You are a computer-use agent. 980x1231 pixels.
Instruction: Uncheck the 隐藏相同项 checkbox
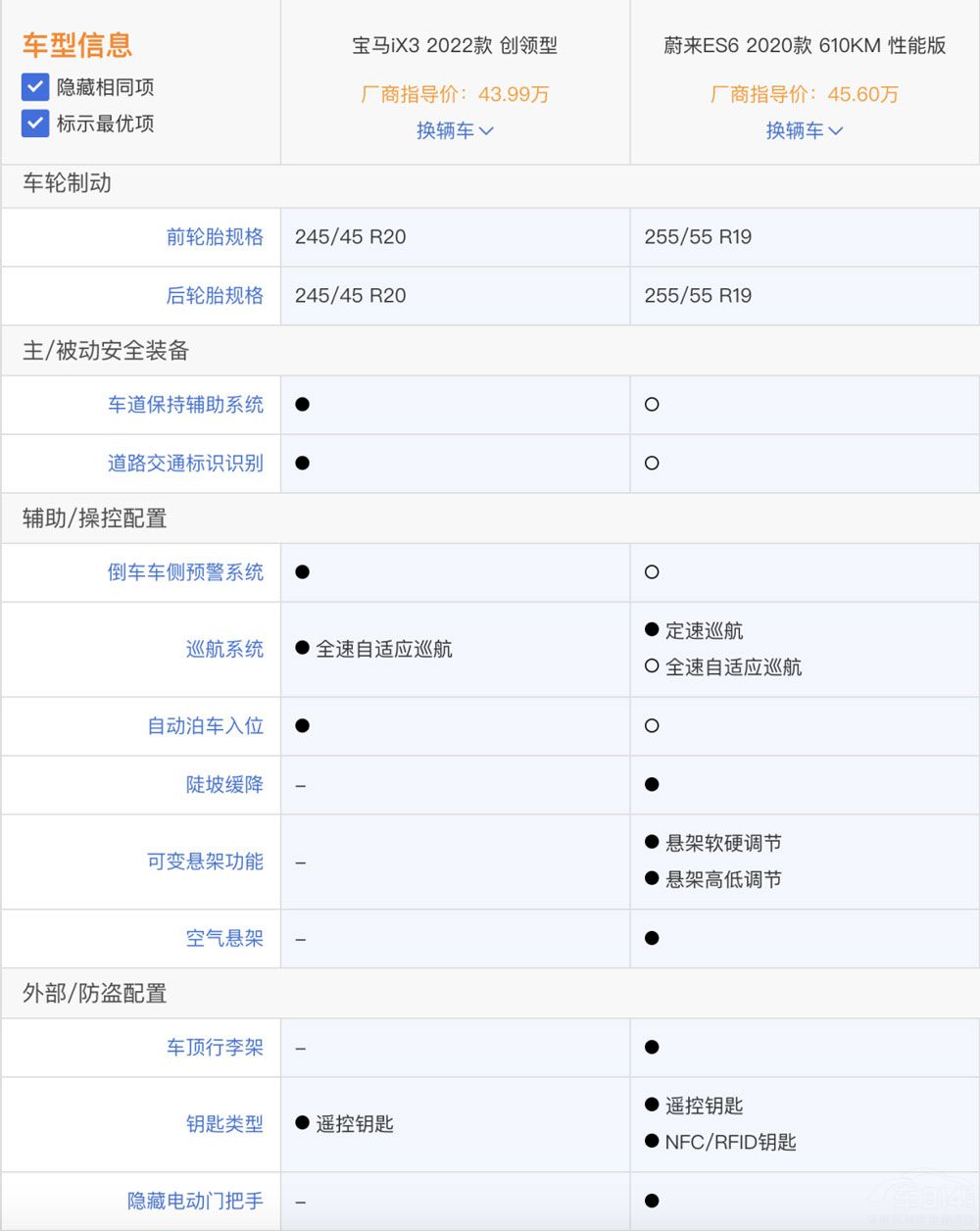[35, 87]
